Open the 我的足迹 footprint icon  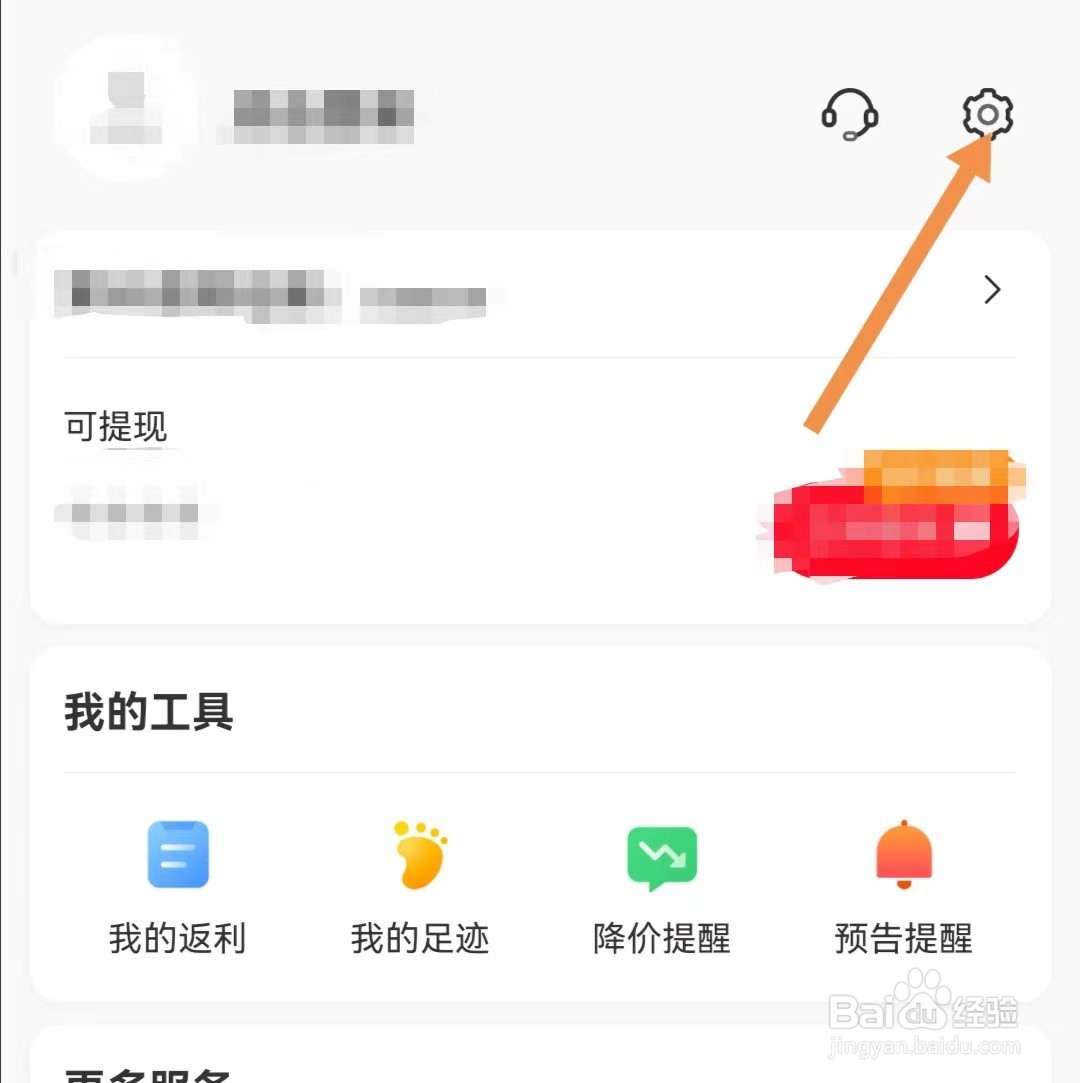[418, 855]
